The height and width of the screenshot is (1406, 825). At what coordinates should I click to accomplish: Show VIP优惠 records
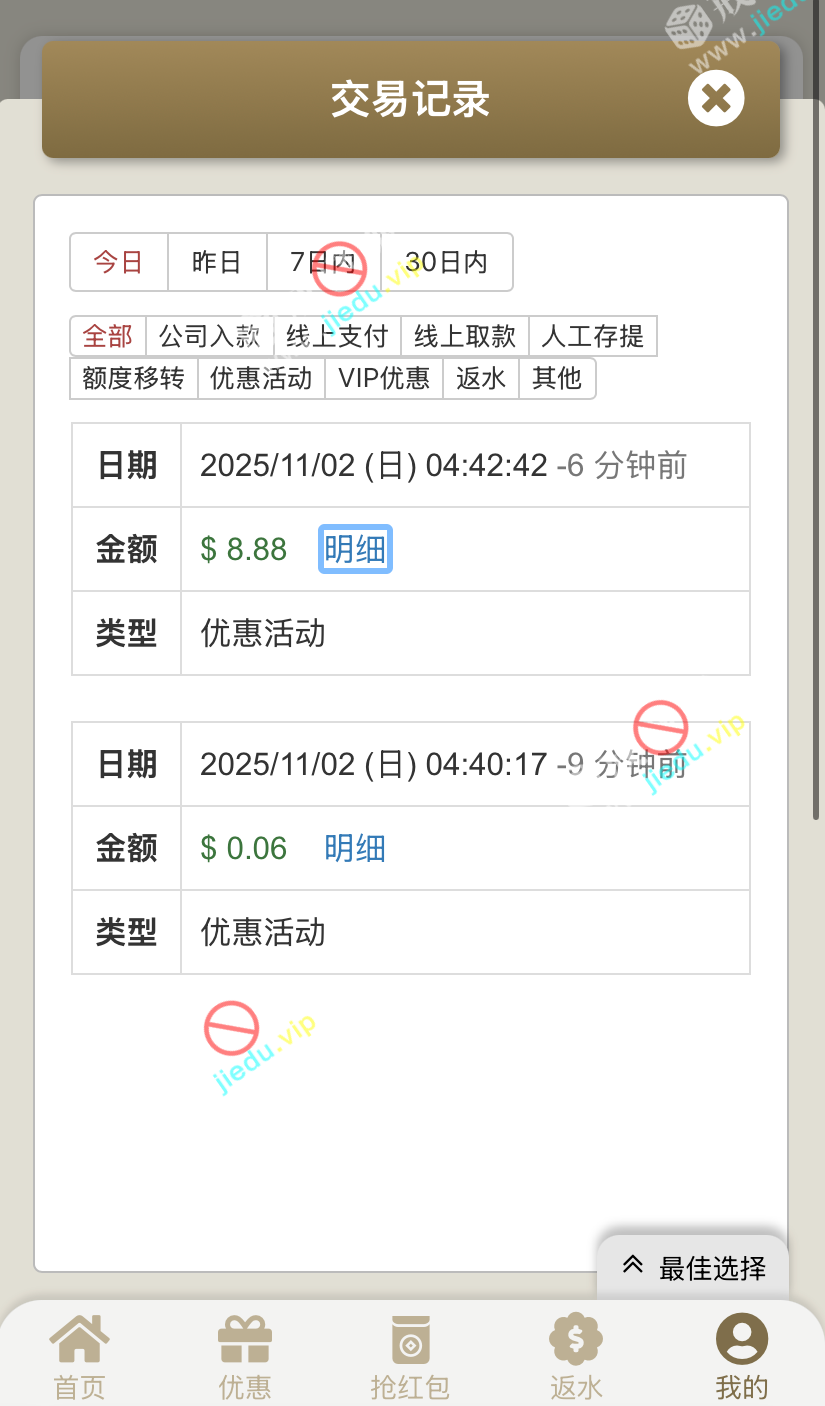coord(384,378)
